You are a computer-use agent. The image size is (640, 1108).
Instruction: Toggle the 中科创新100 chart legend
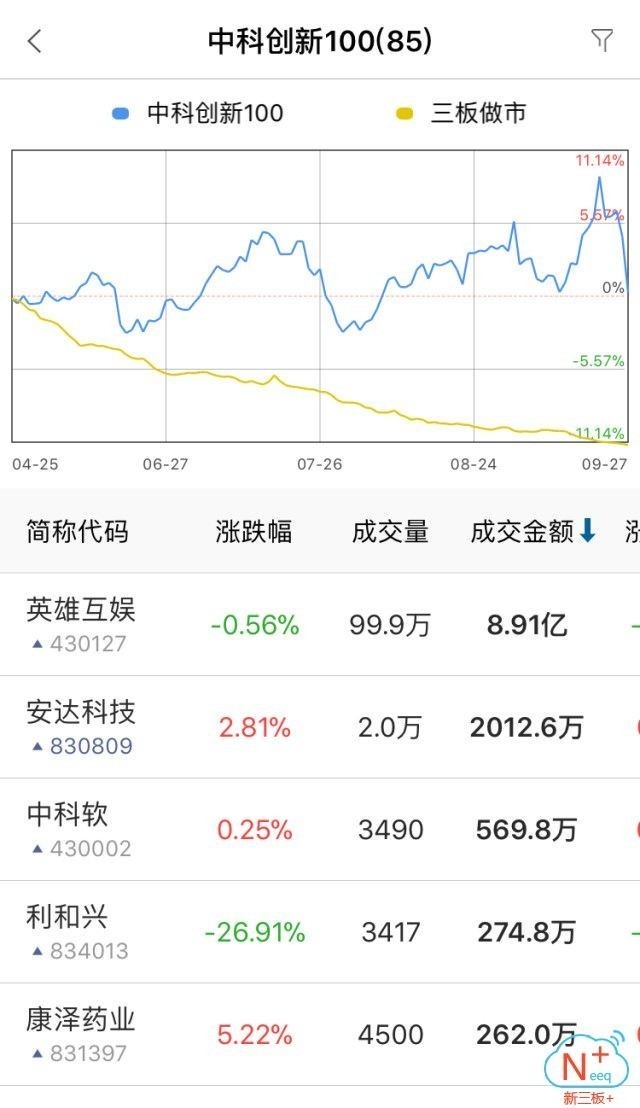click(198, 113)
